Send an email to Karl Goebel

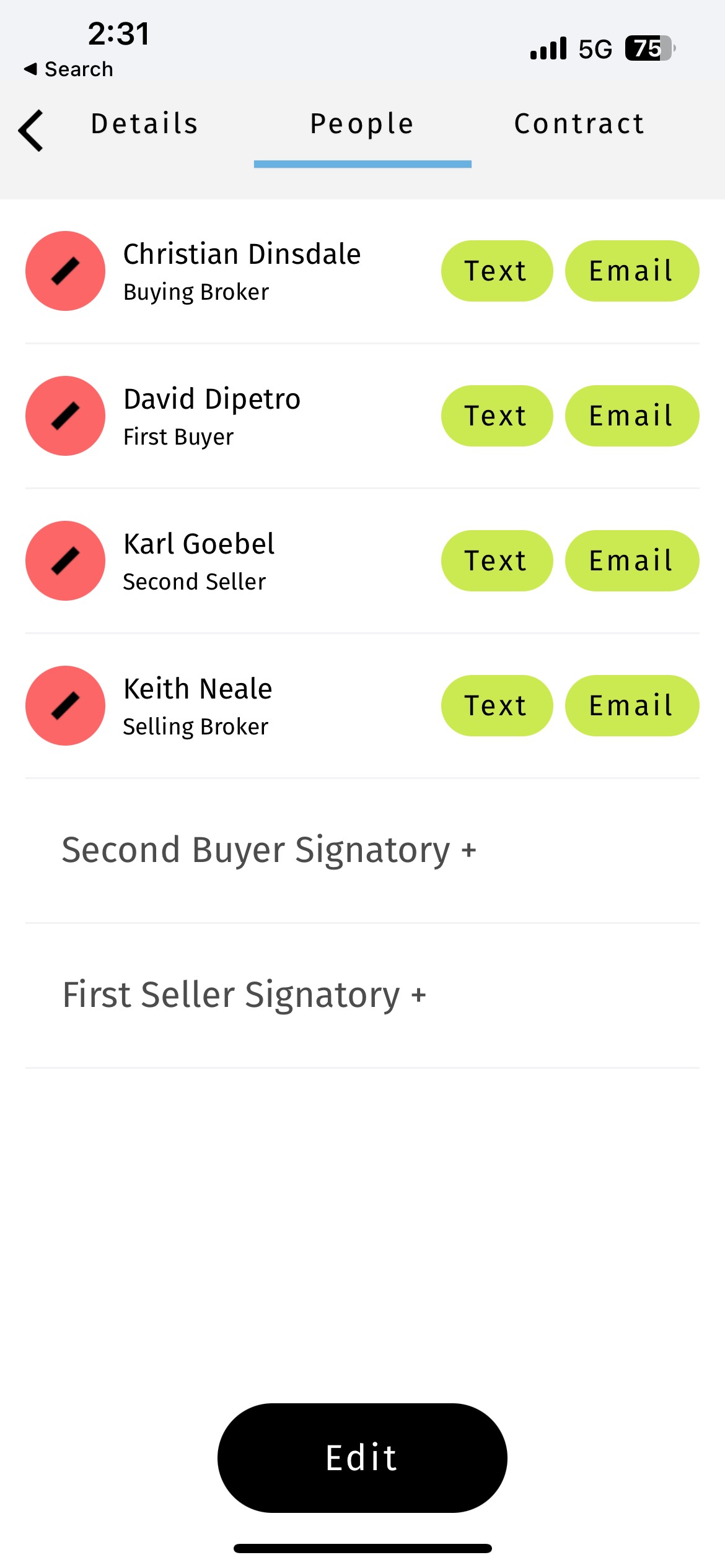pos(631,560)
